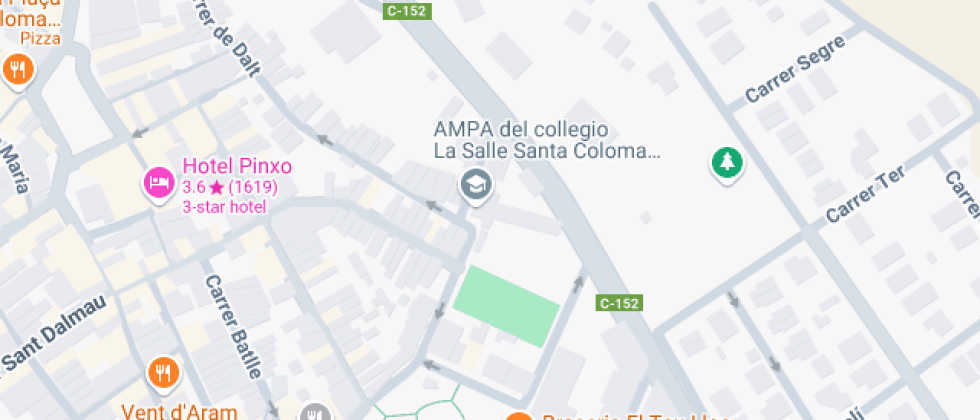Screen dimensions: 980x420
Task: Select the Pizza restaurant pin near Plaça
Action: click(18, 70)
